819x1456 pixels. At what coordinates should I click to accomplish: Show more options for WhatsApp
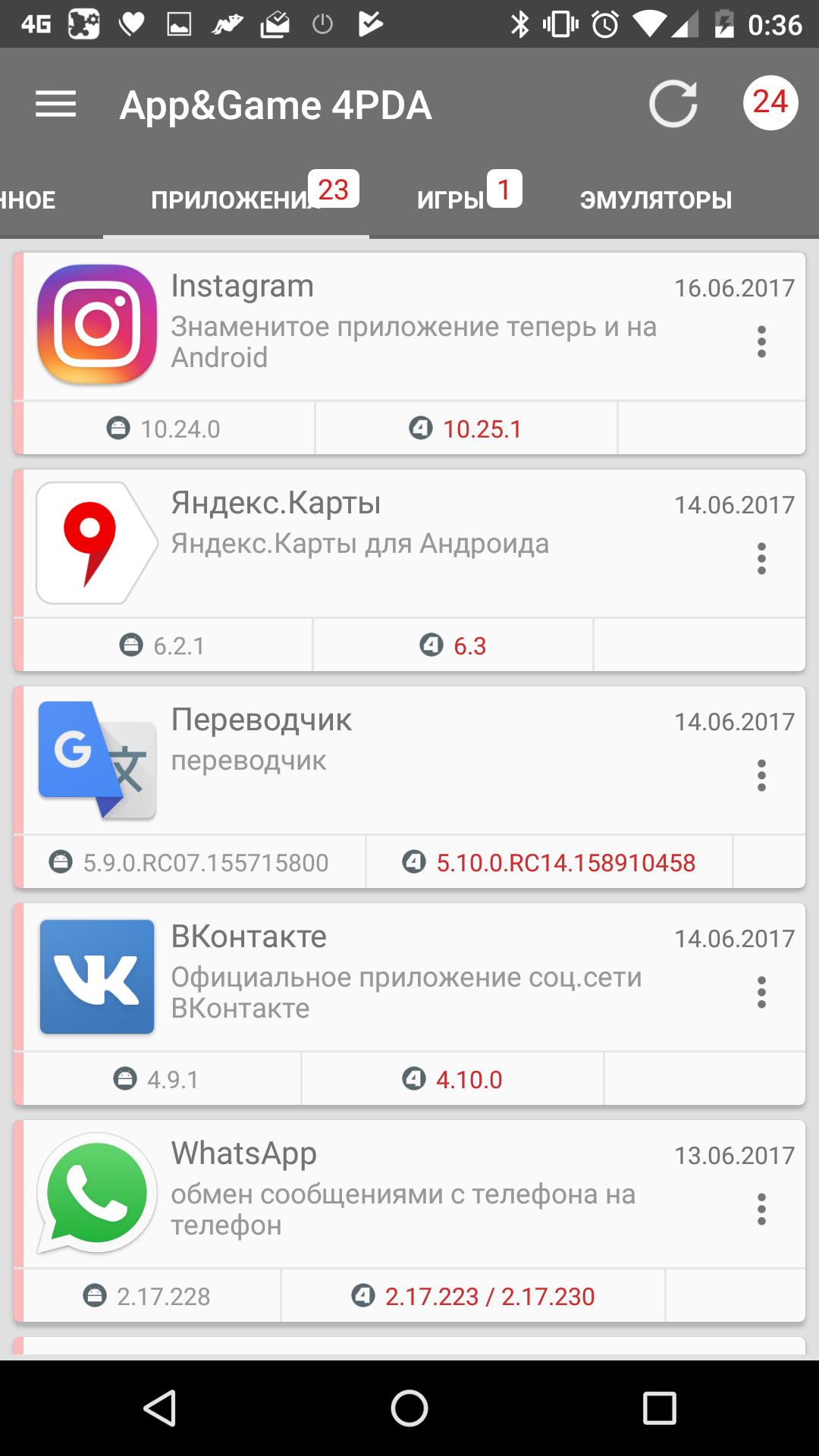761,1210
